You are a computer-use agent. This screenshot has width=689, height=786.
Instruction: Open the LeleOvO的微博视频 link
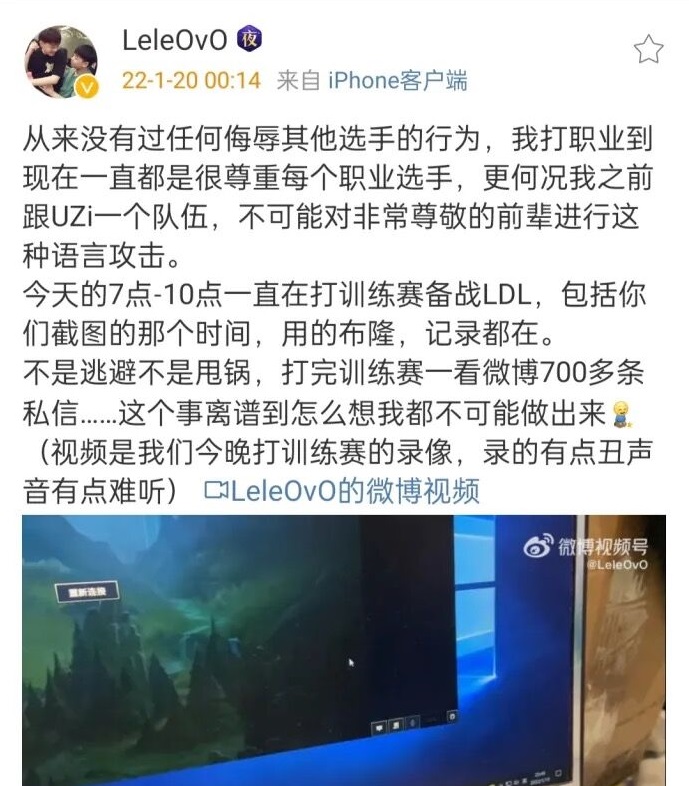click(x=342, y=490)
